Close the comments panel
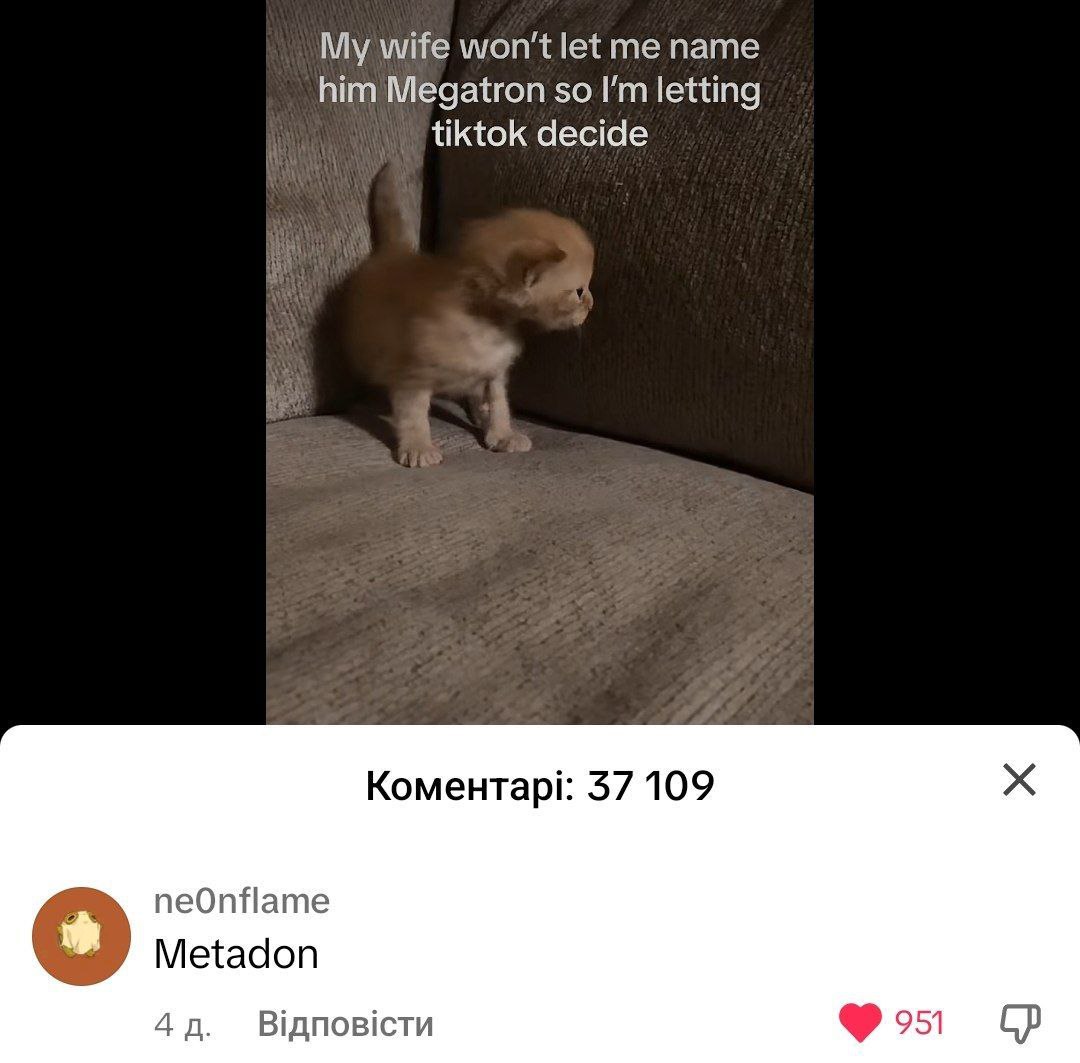1080x1063 pixels. 1019,780
